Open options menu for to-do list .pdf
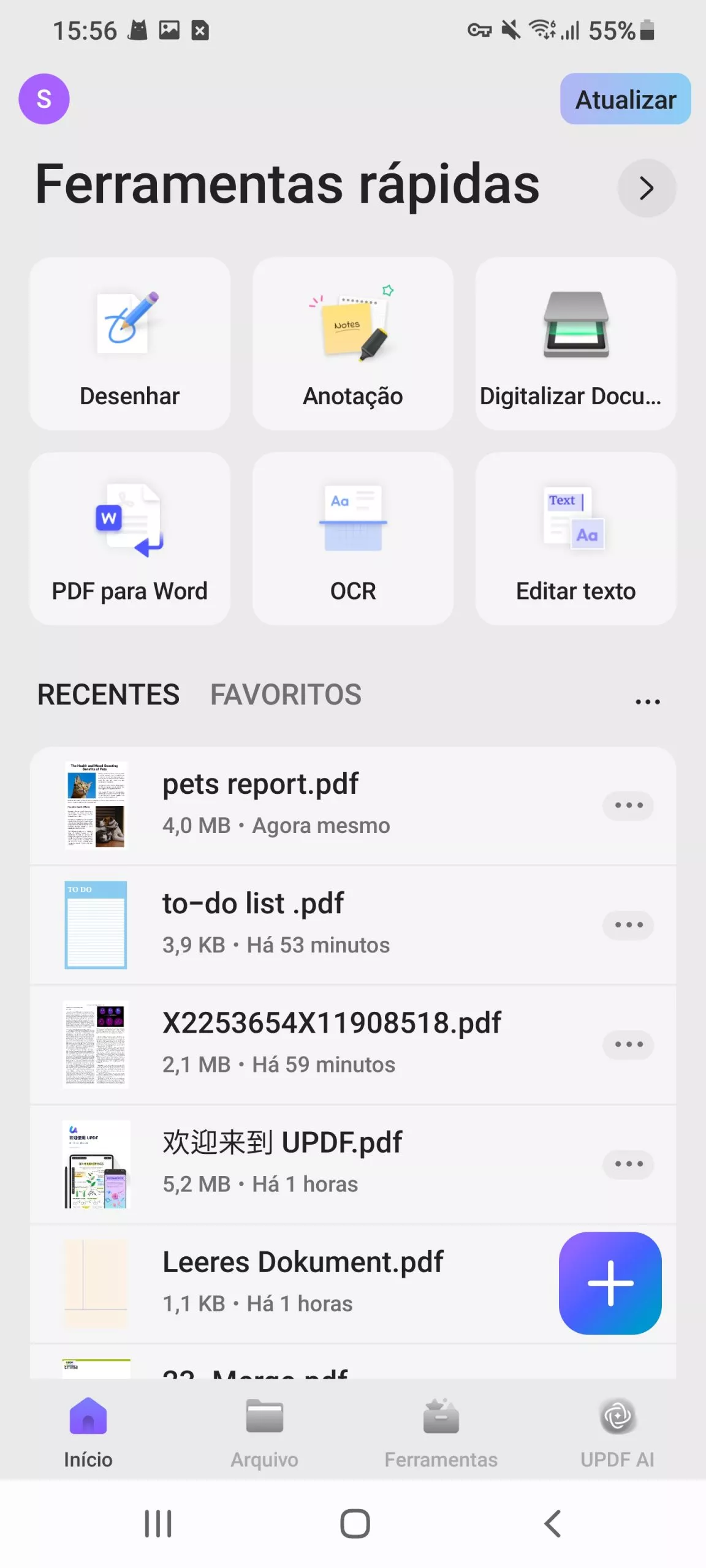The image size is (706, 1568). (628, 925)
